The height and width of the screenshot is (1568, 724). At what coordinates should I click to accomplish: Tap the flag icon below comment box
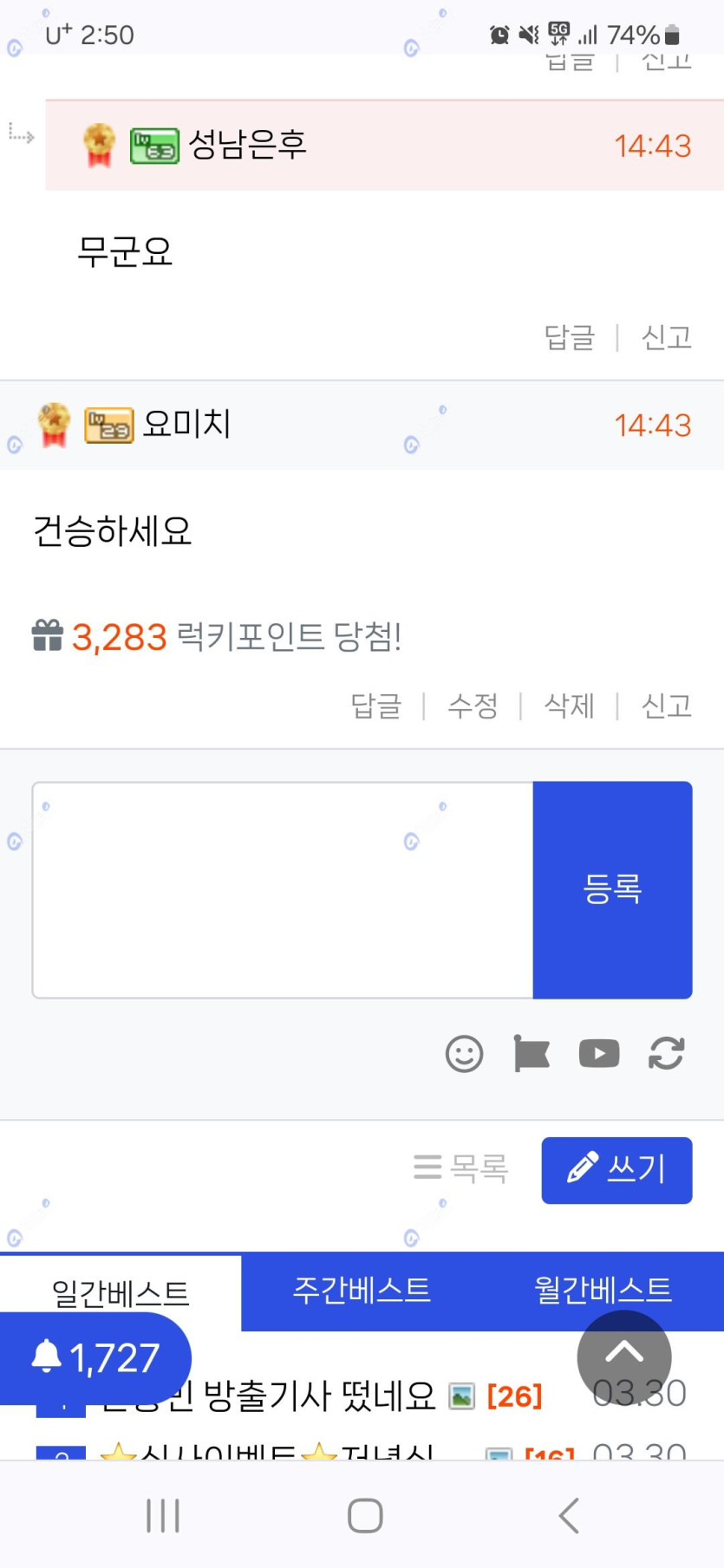pos(532,1054)
